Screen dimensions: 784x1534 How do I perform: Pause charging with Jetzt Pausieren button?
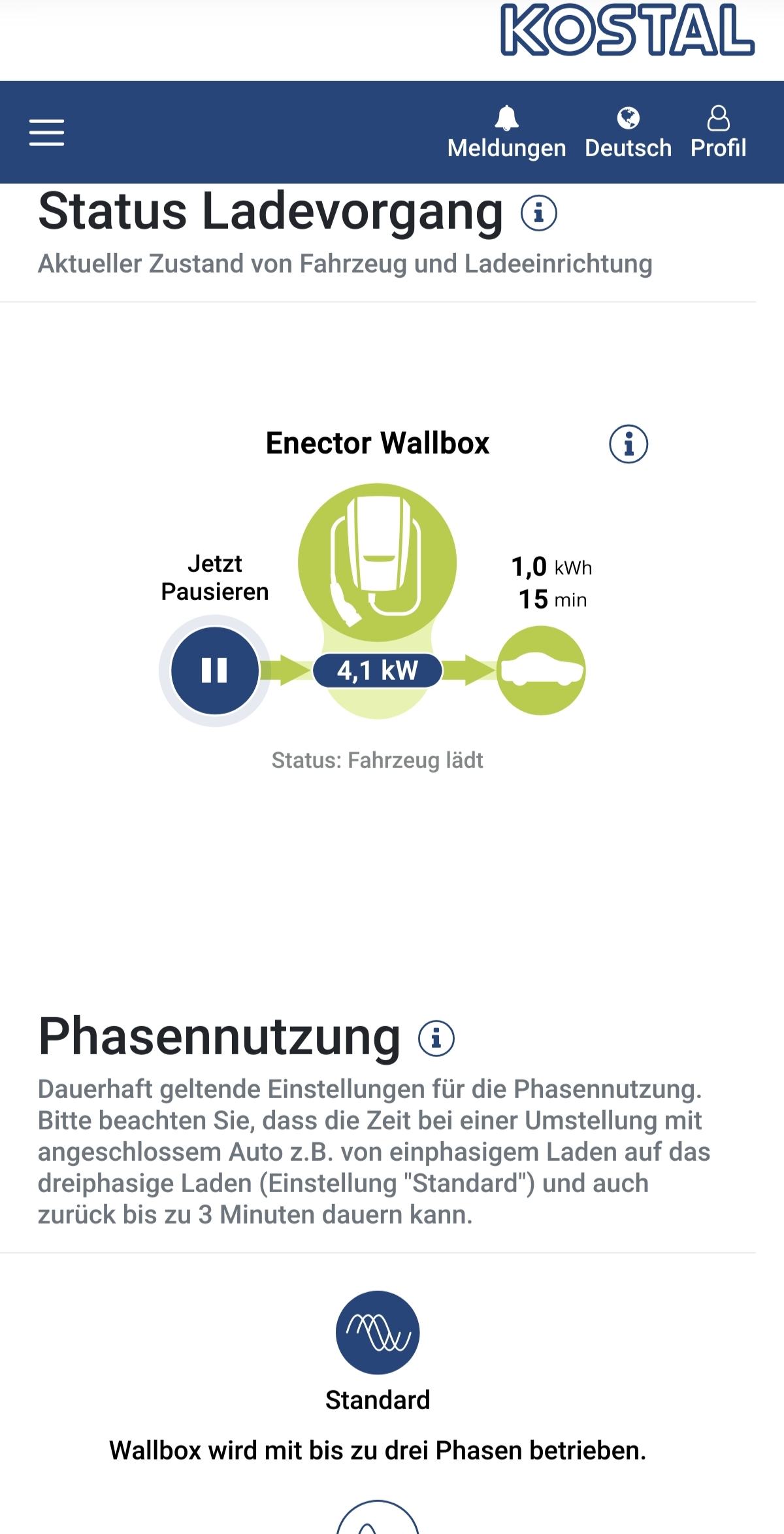coord(214,670)
